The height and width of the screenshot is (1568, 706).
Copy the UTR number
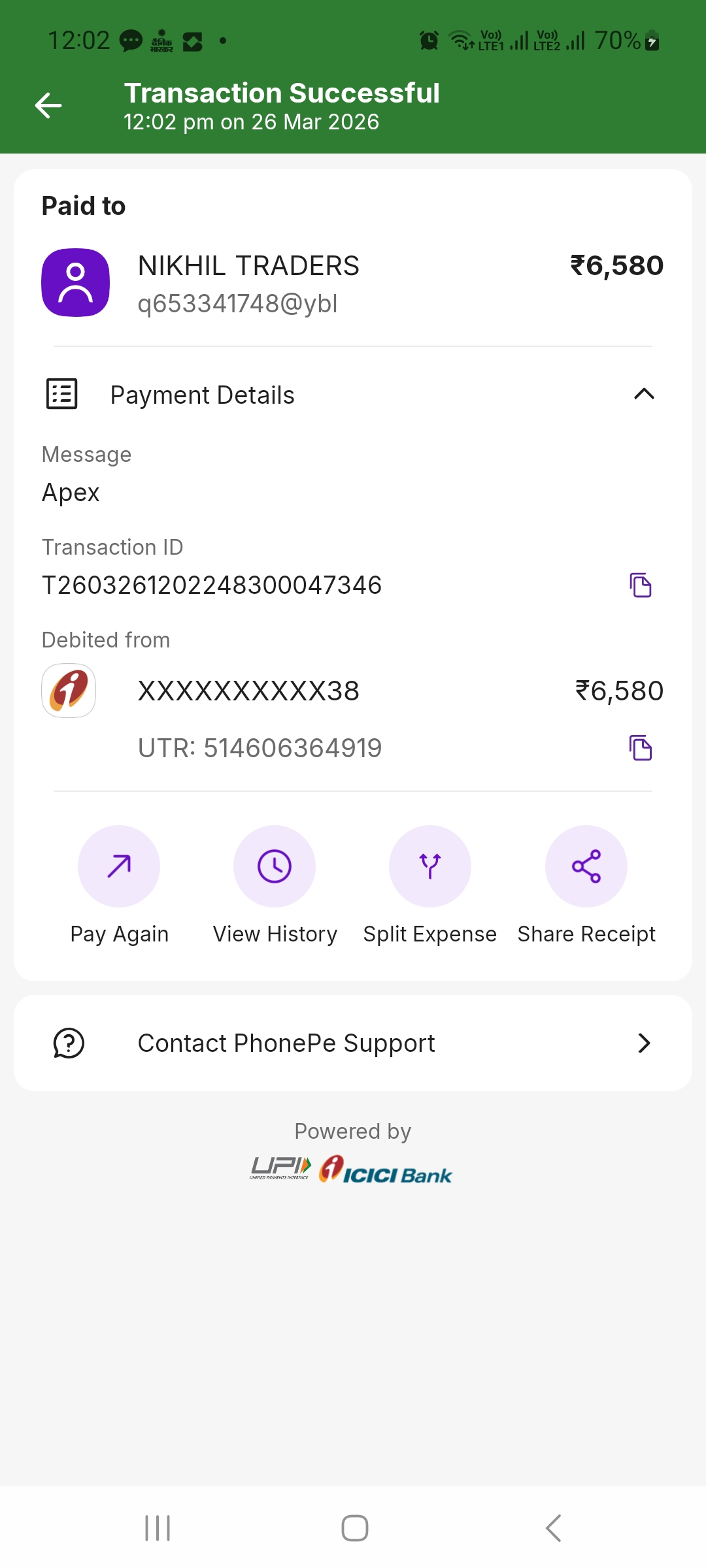click(x=641, y=748)
